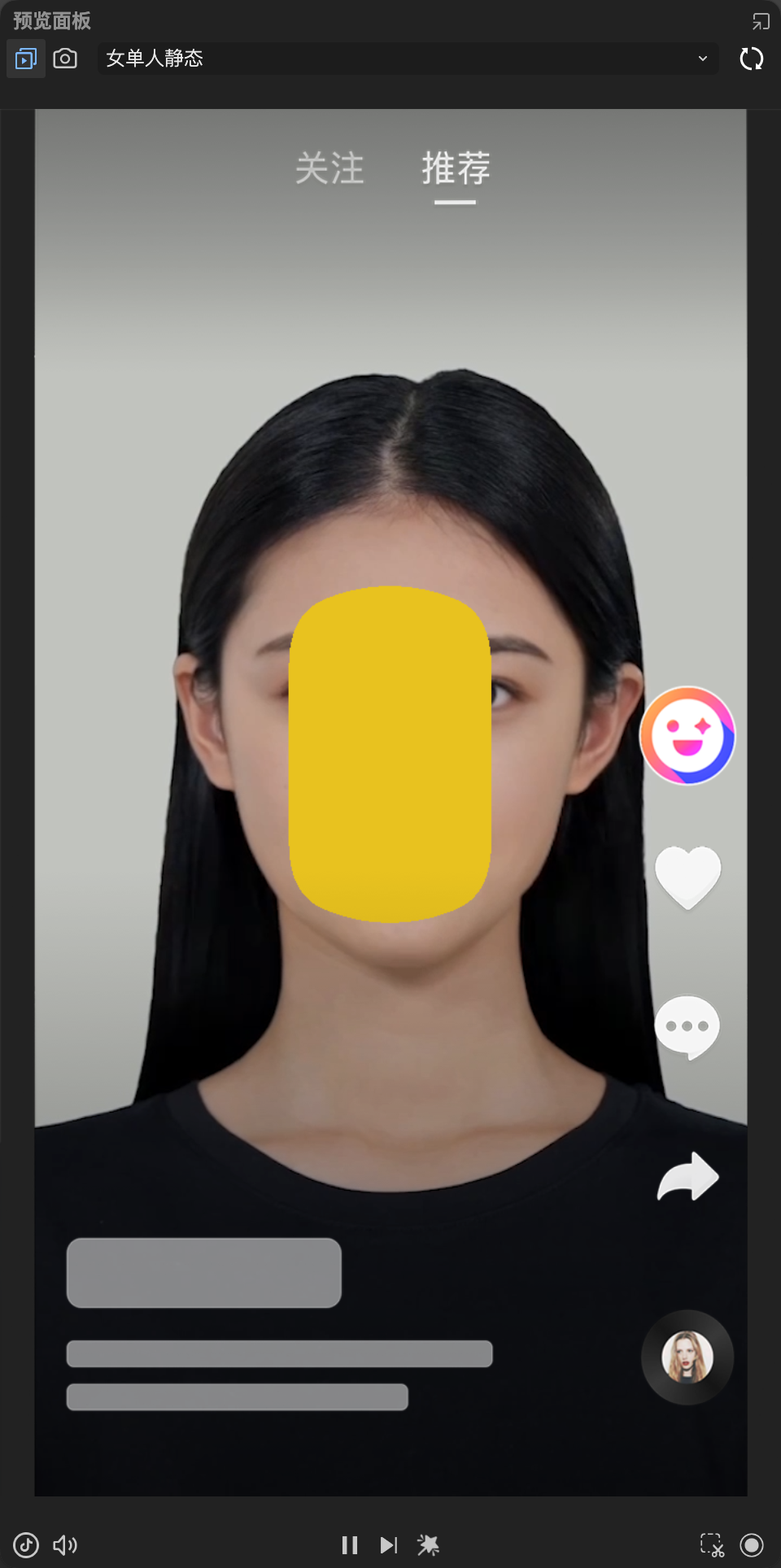Tap the TikTok-style music overlay icon
The width and height of the screenshot is (781, 1568).
click(26, 1545)
